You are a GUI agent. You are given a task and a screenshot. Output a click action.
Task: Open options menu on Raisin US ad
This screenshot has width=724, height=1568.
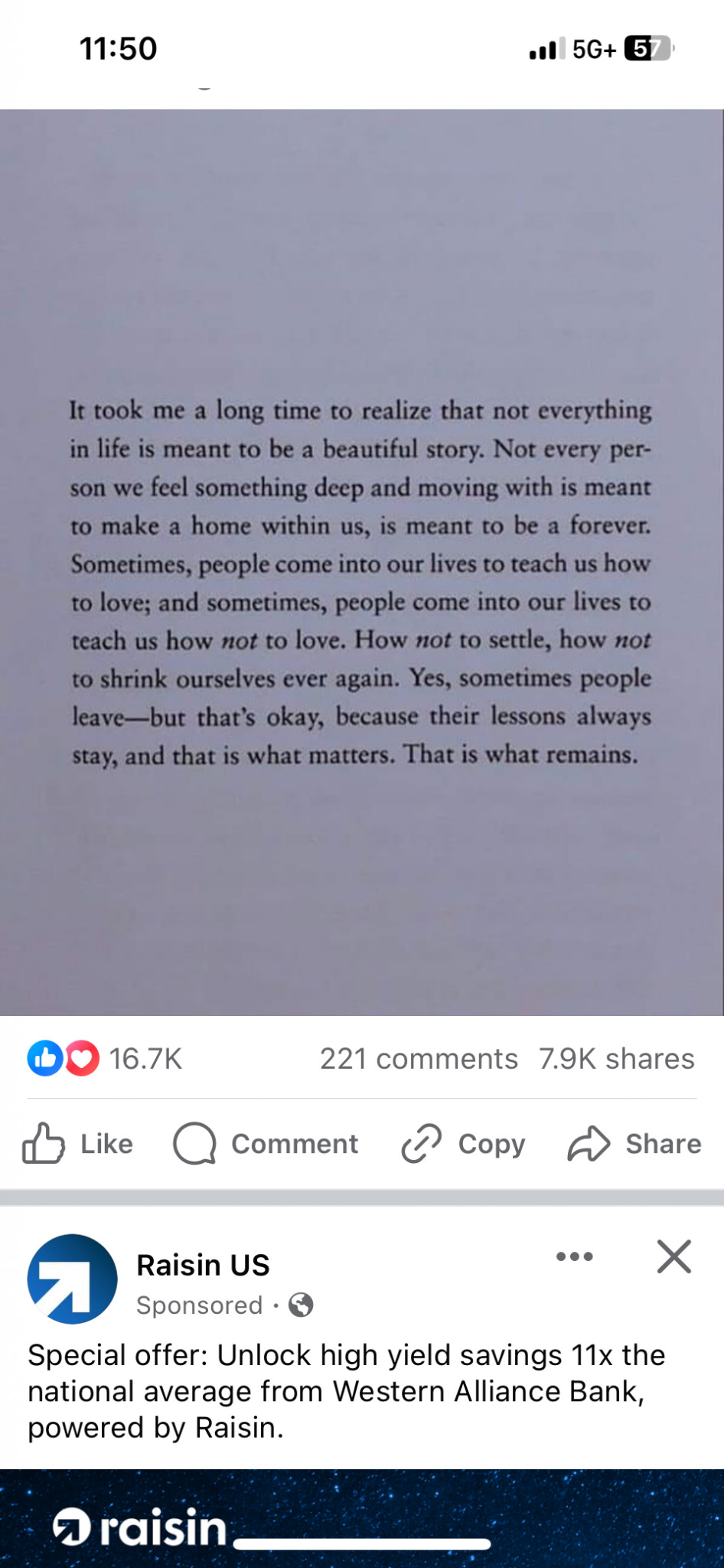point(575,1256)
